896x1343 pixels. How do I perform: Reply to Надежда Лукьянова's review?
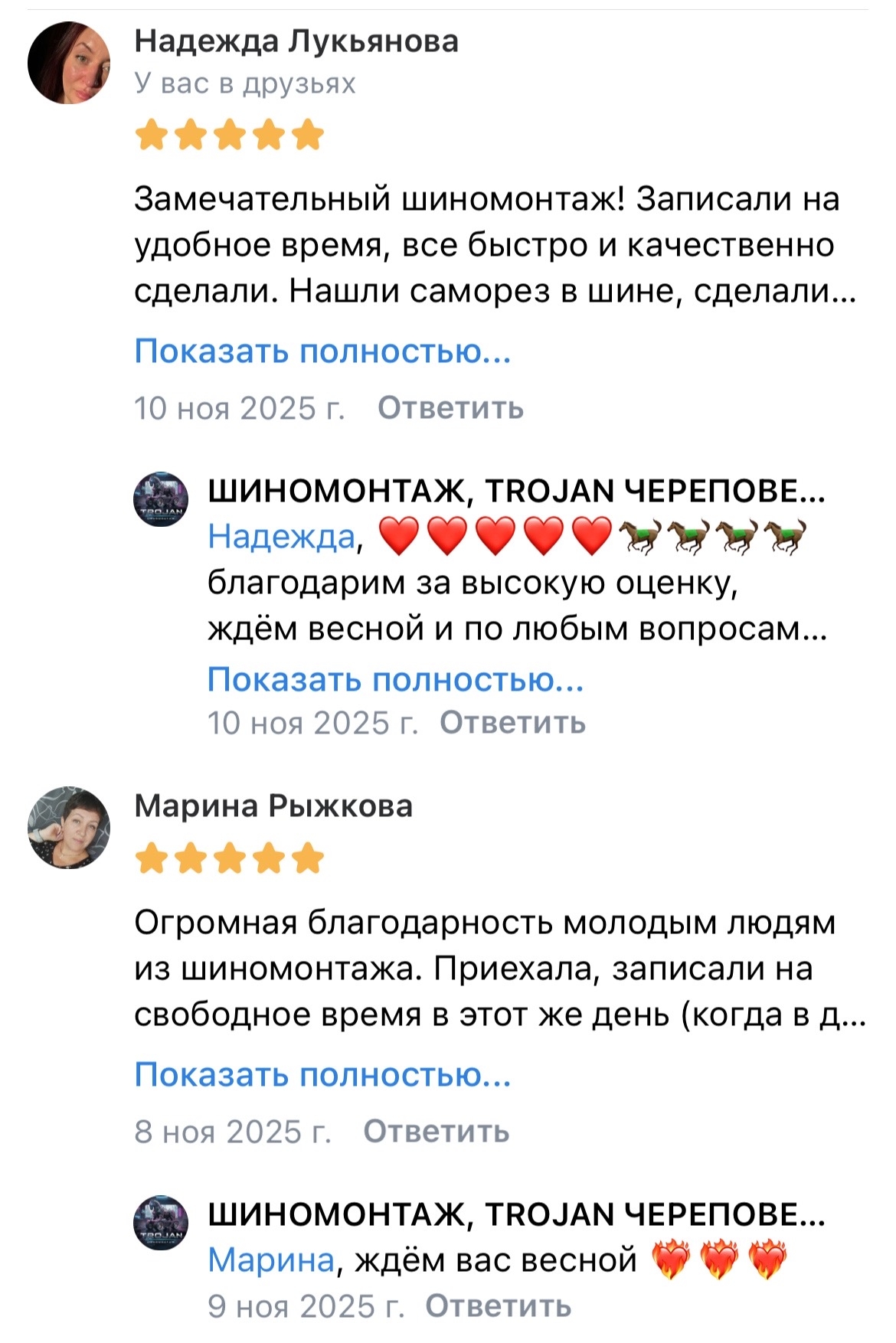(x=450, y=408)
